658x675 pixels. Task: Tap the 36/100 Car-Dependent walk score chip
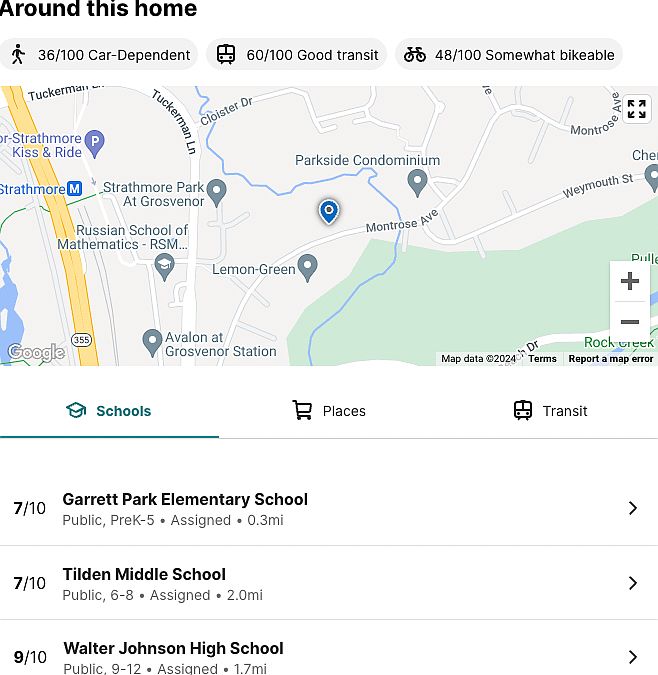click(x=99, y=55)
